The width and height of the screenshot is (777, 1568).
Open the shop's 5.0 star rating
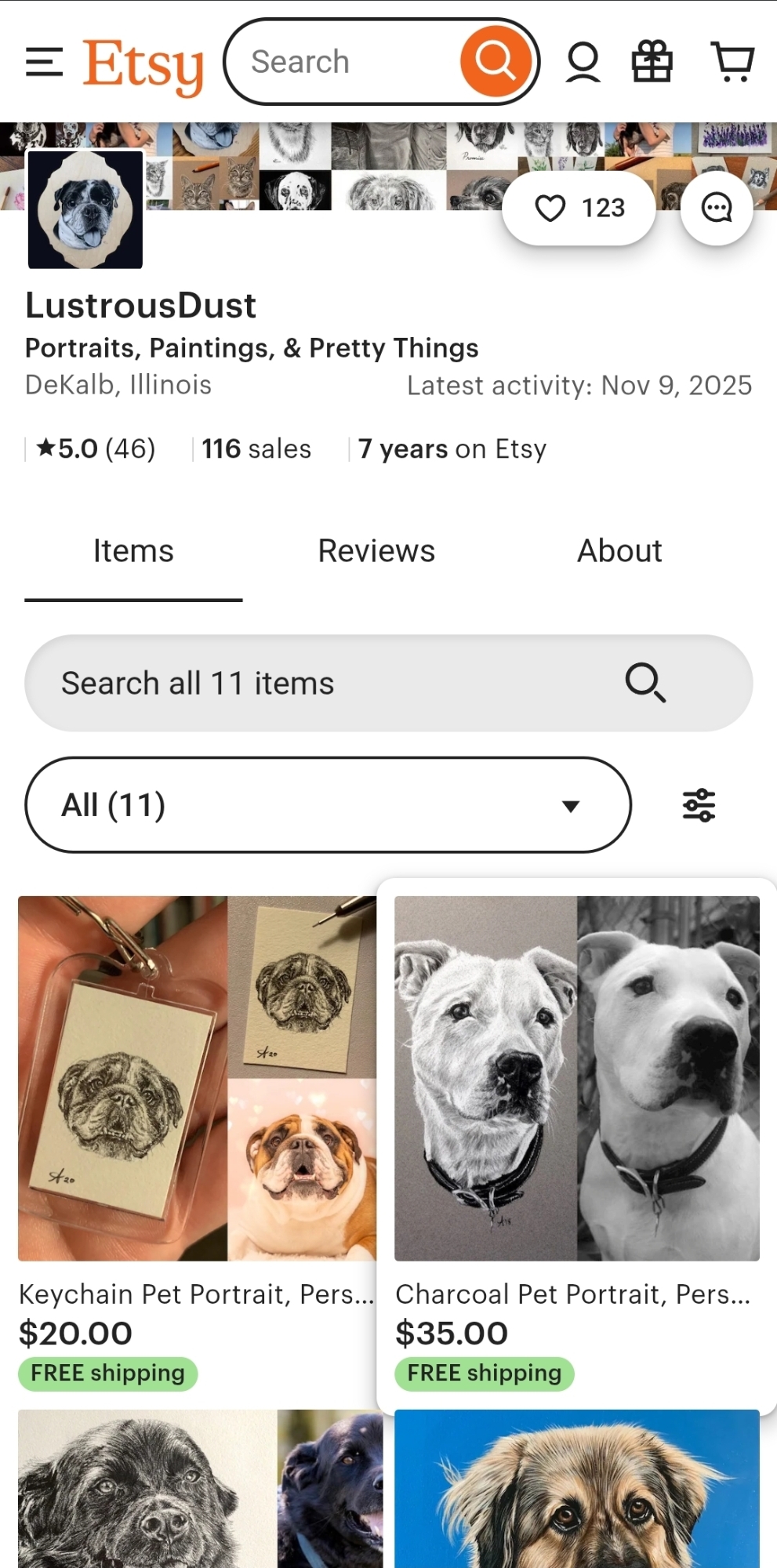[96, 449]
